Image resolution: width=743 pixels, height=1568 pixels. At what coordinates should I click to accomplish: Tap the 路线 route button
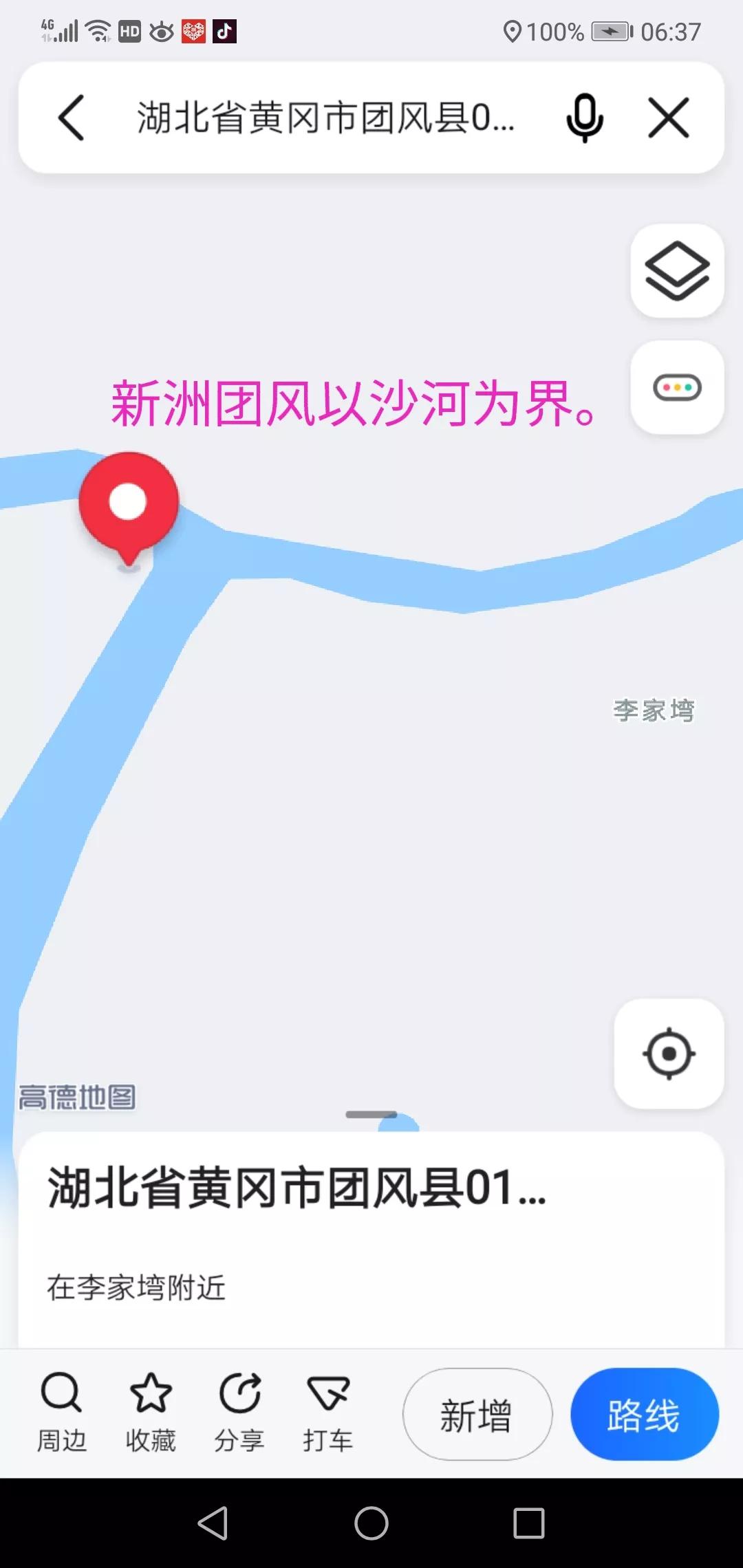click(645, 1415)
